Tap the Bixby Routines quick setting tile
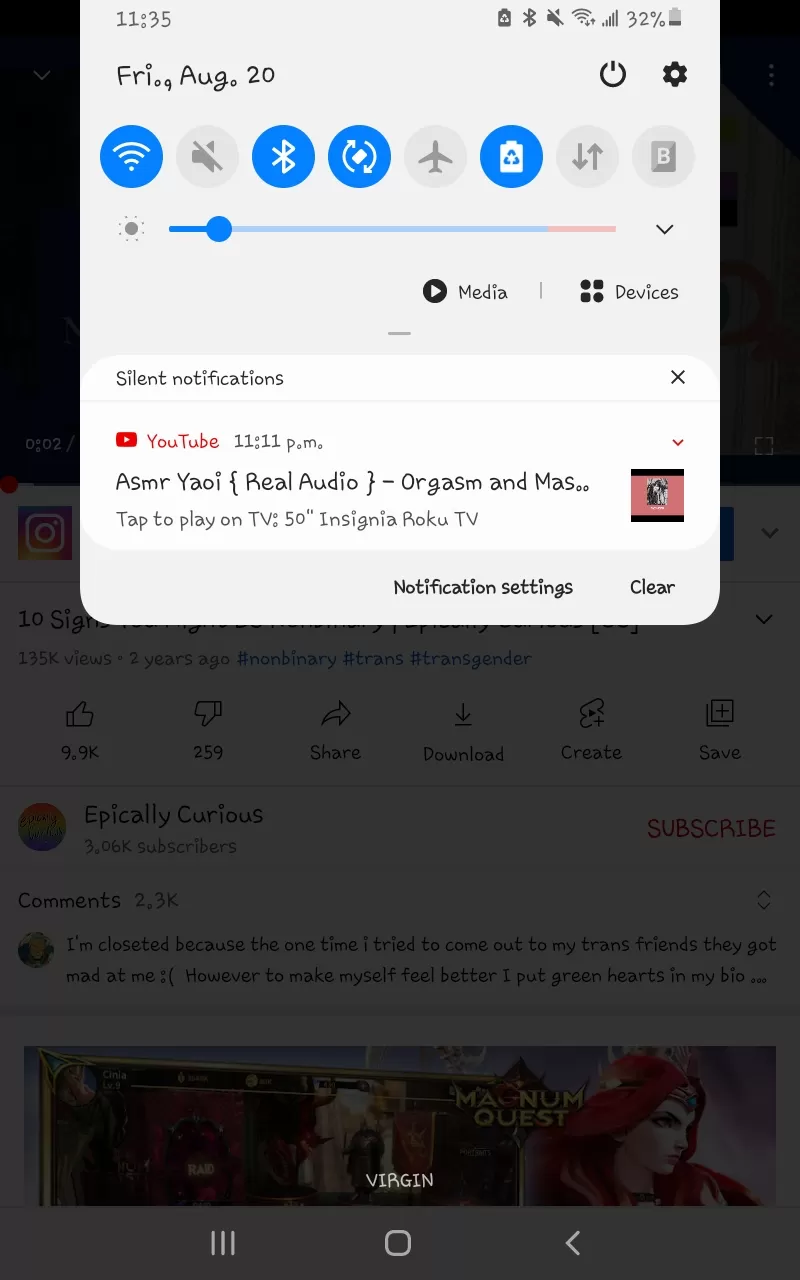 point(663,157)
